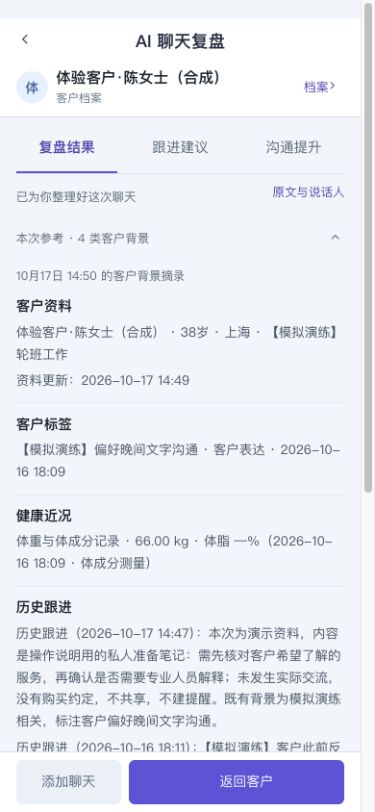Tap the 返回客户 button
The image size is (375, 812).
[x=236, y=782]
